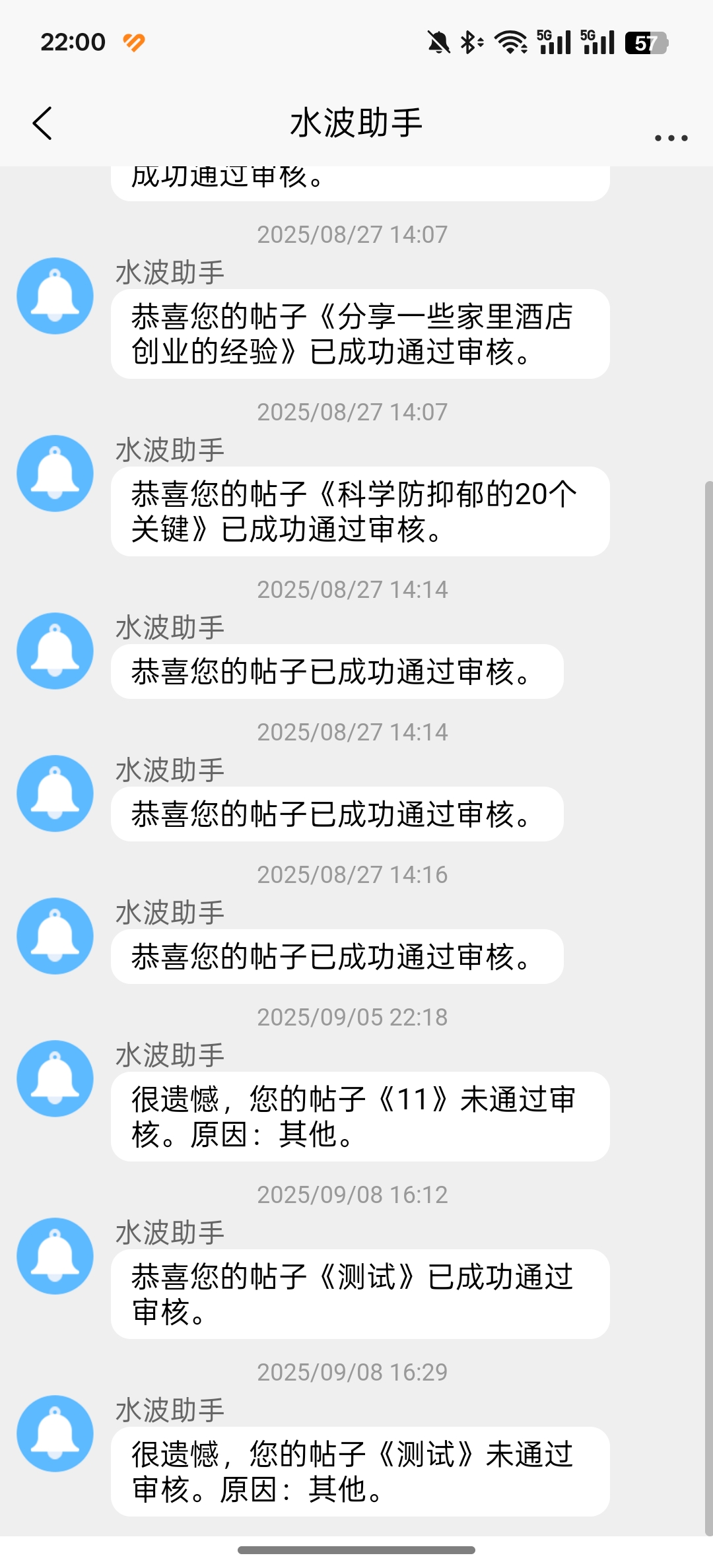Tap the orange app icon near the clock
This screenshot has width=713, height=1568.
tap(134, 41)
